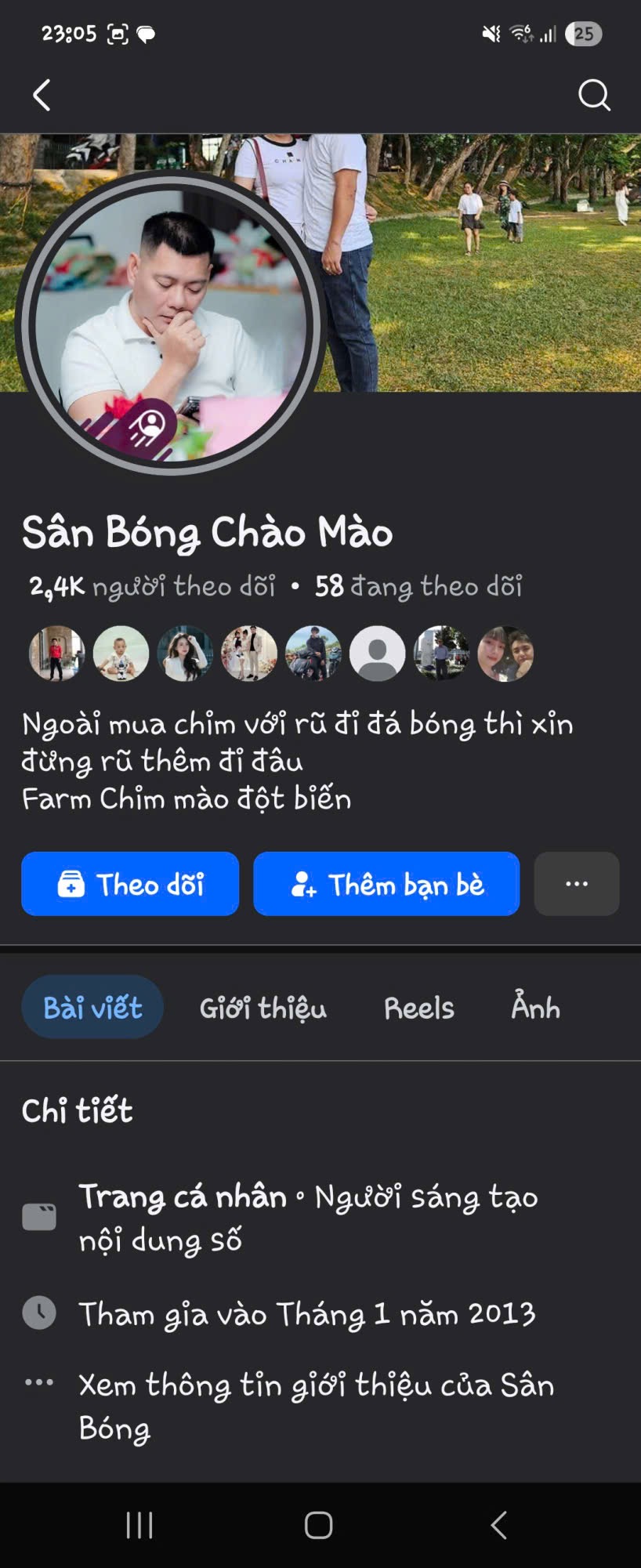Switch to the Reels tab
This screenshot has width=641, height=1568.
coord(418,1008)
